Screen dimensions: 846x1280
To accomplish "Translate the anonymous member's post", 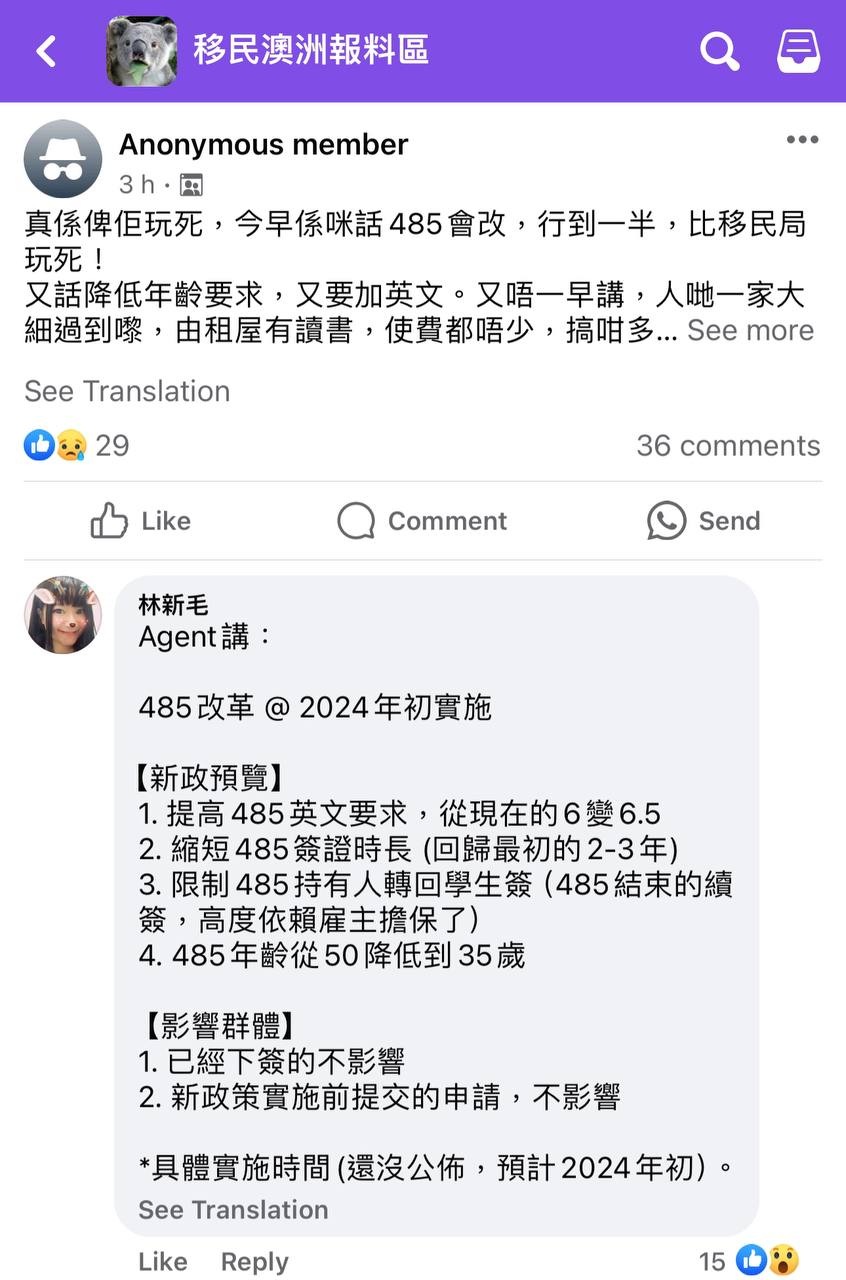I will (x=127, y=391).
